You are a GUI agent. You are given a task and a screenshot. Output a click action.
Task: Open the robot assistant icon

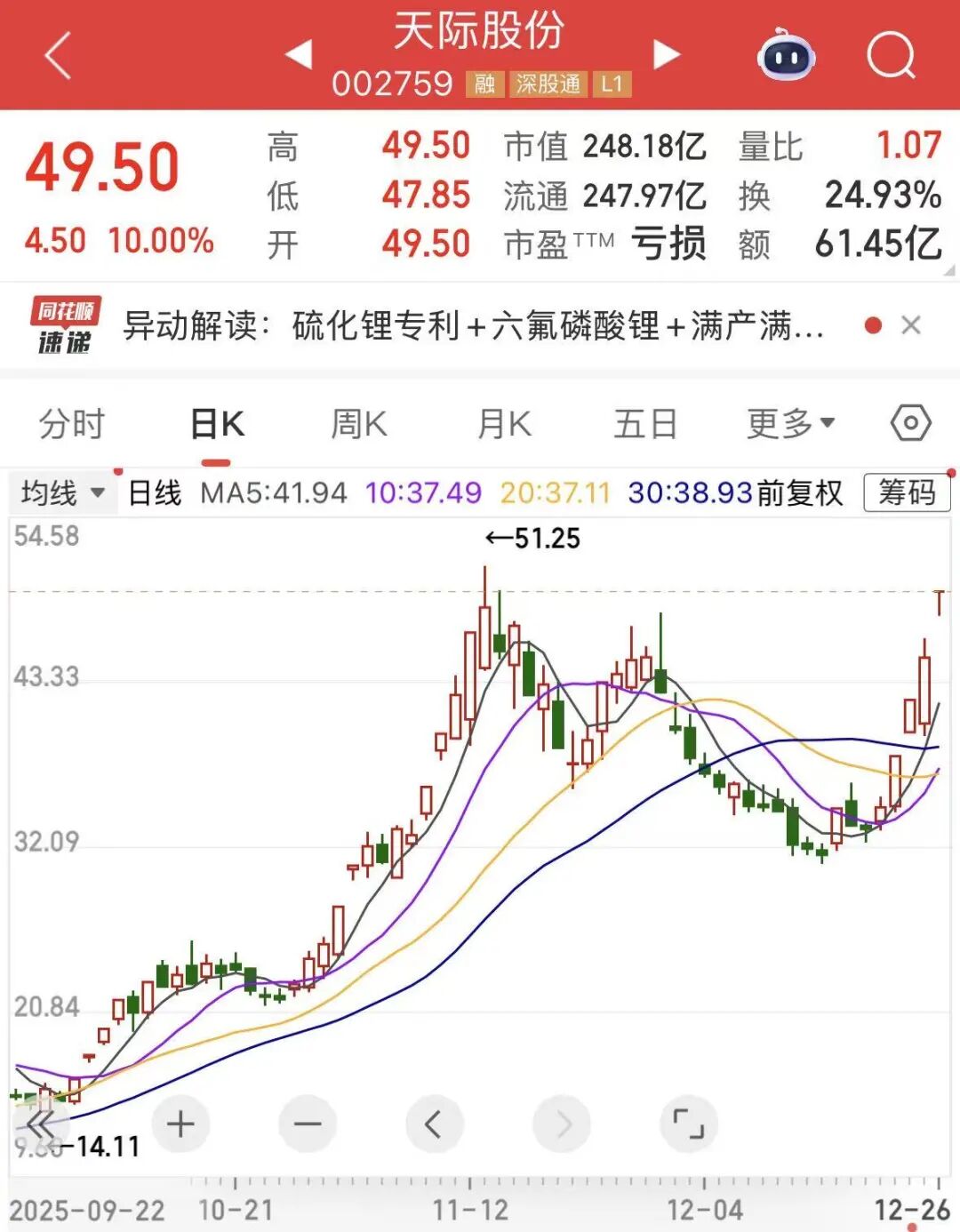tap(786, 55)
